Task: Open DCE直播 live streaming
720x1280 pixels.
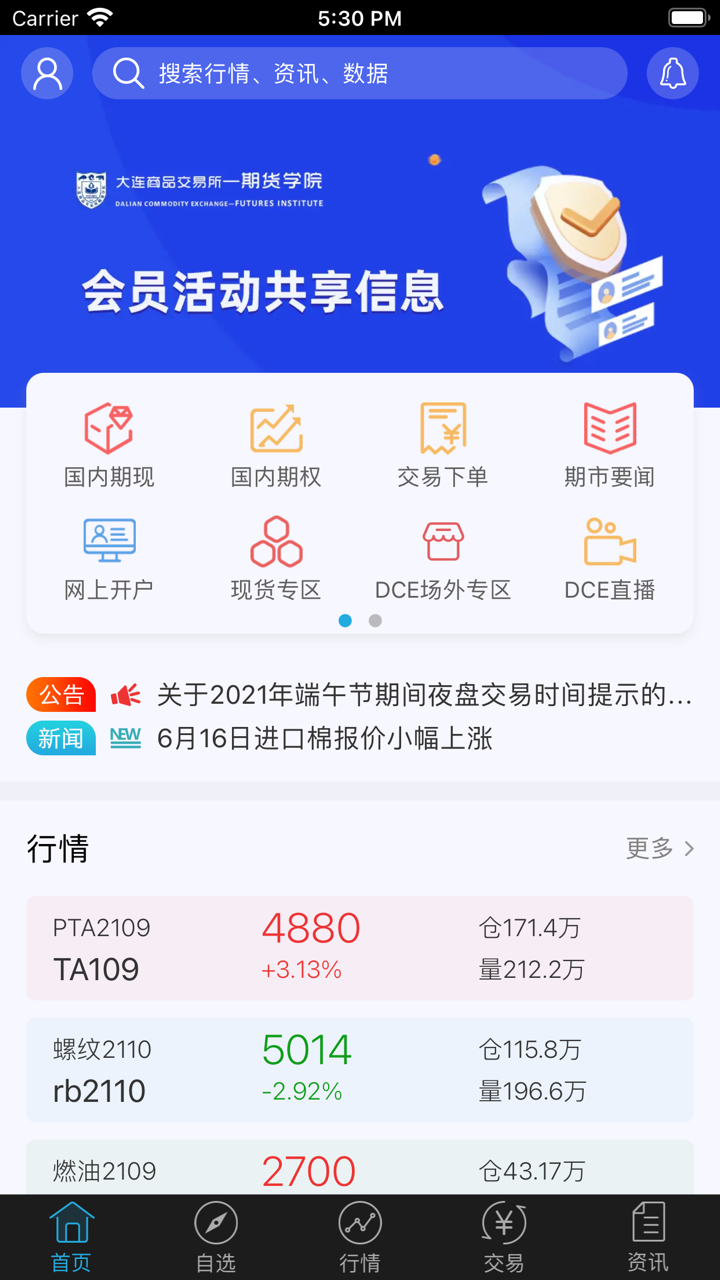Action: [609, 559]
